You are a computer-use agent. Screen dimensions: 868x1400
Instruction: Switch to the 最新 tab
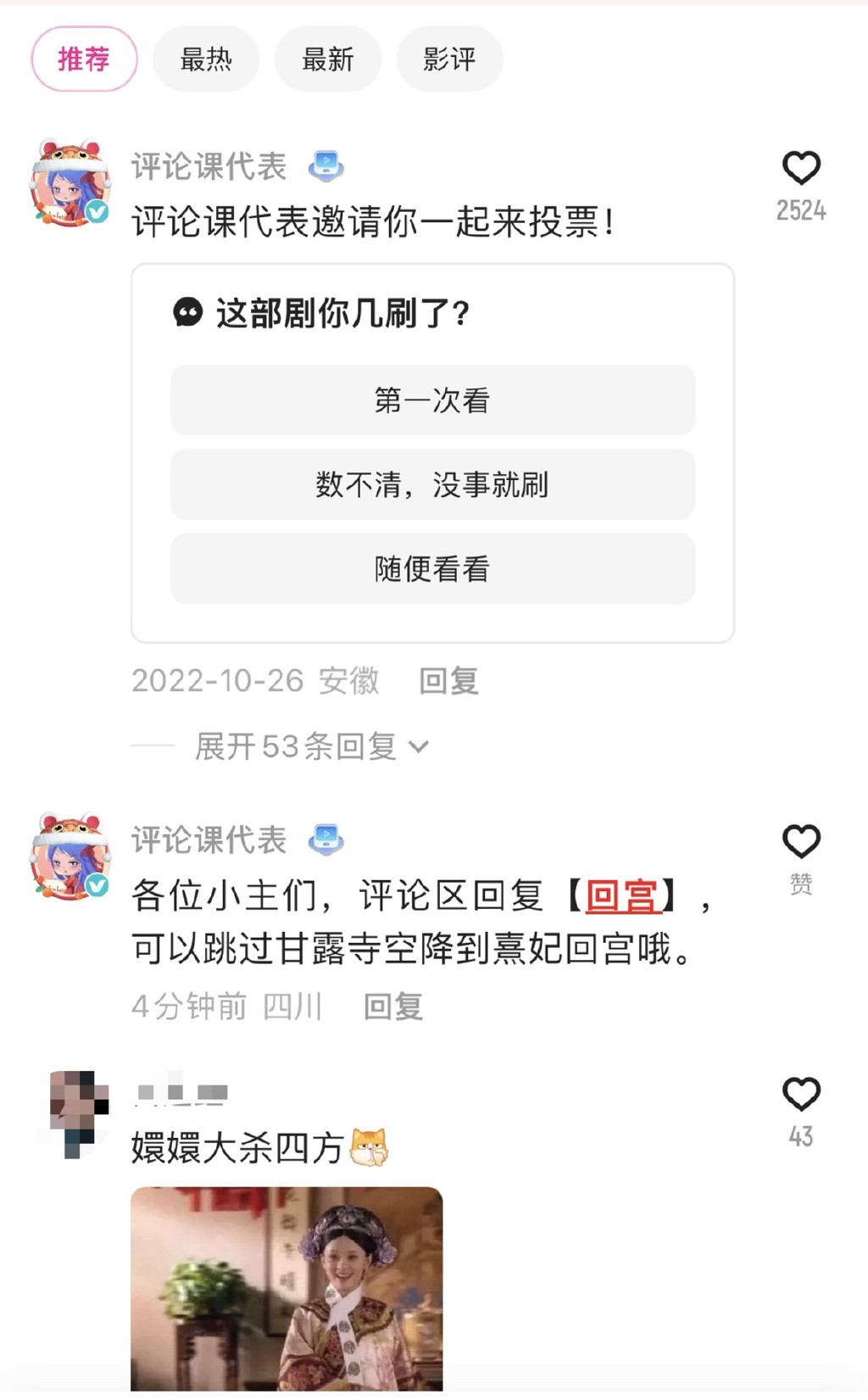click(x=328, y=58)
